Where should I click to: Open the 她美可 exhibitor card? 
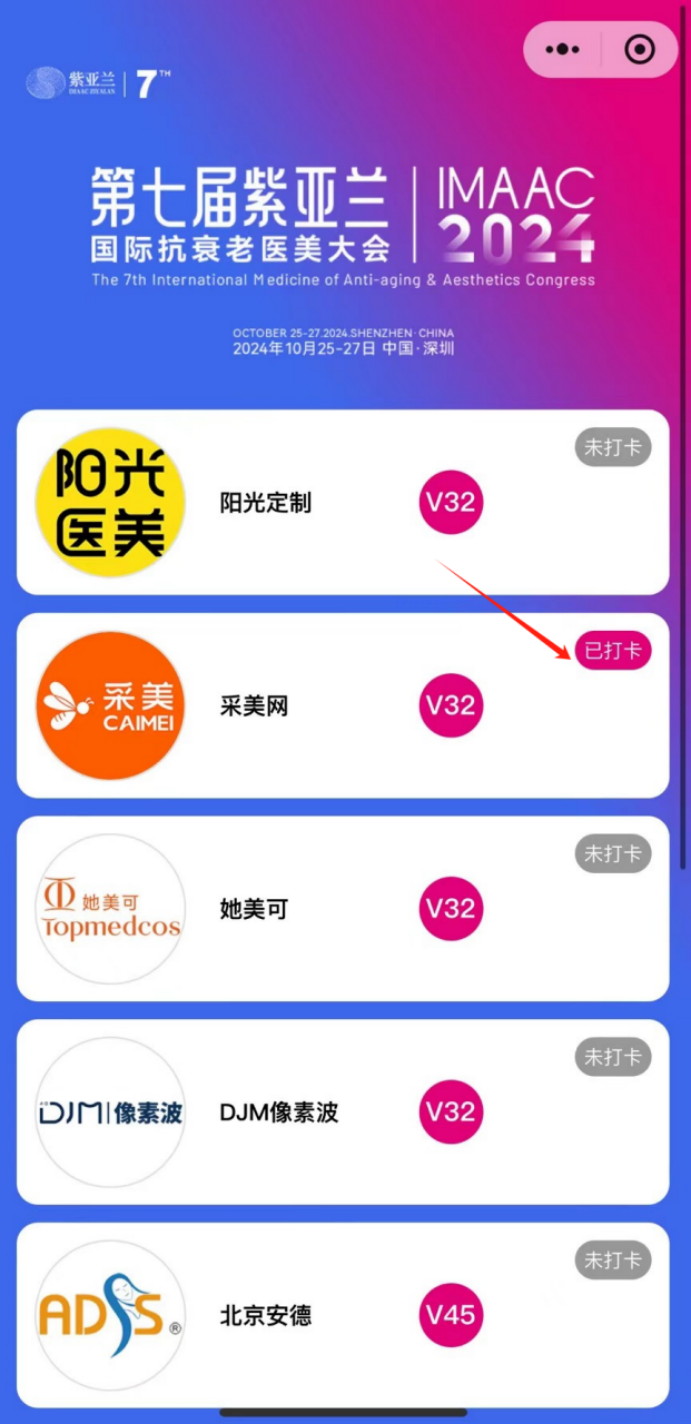tap(254, 909)
